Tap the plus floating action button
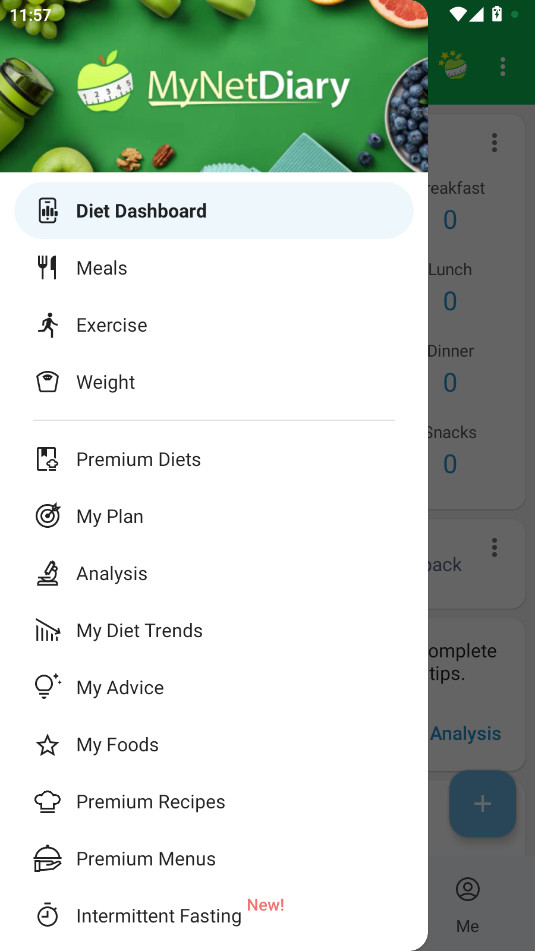Viewport: 535px width, 951px height. click(482, 804)
